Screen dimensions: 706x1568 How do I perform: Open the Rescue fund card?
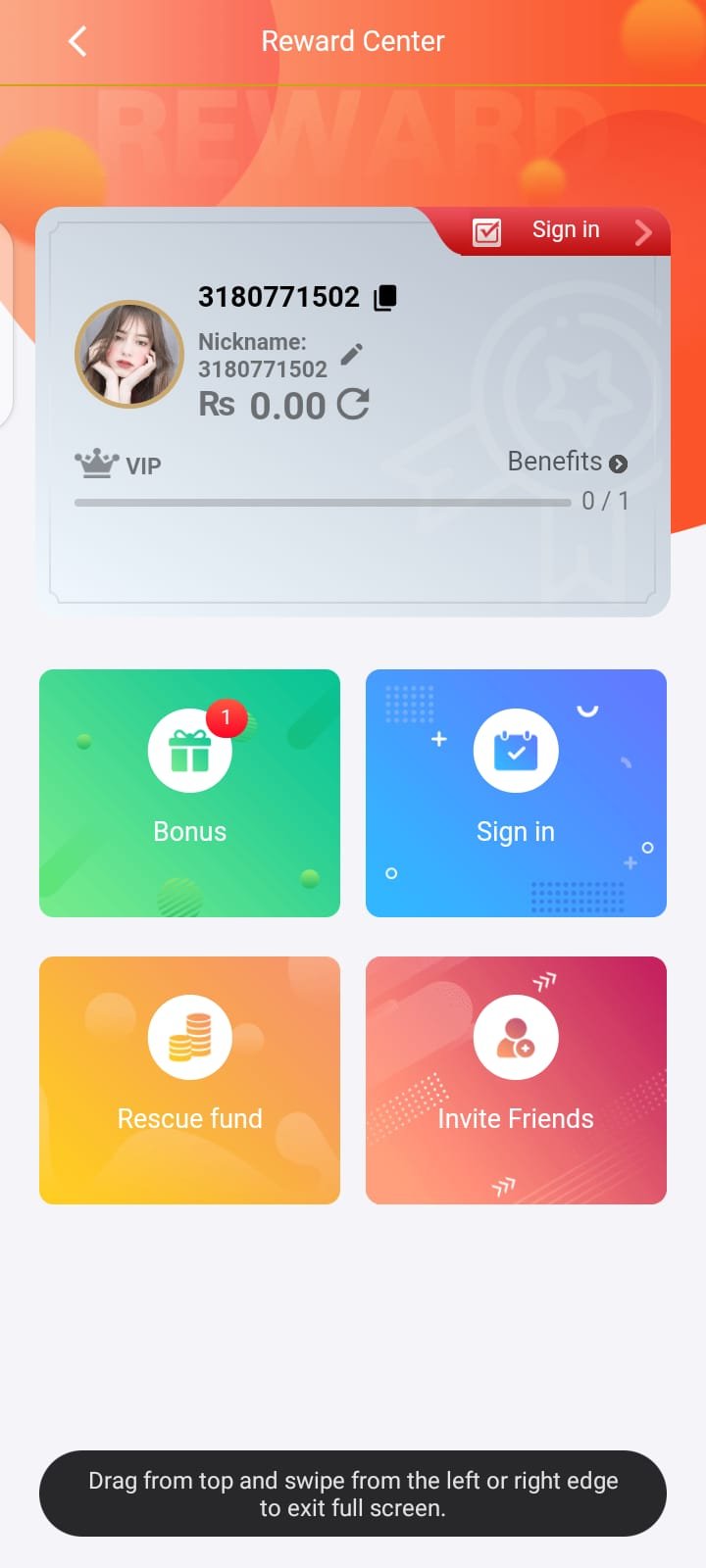pyautogui.click(x=189, y=1080)
